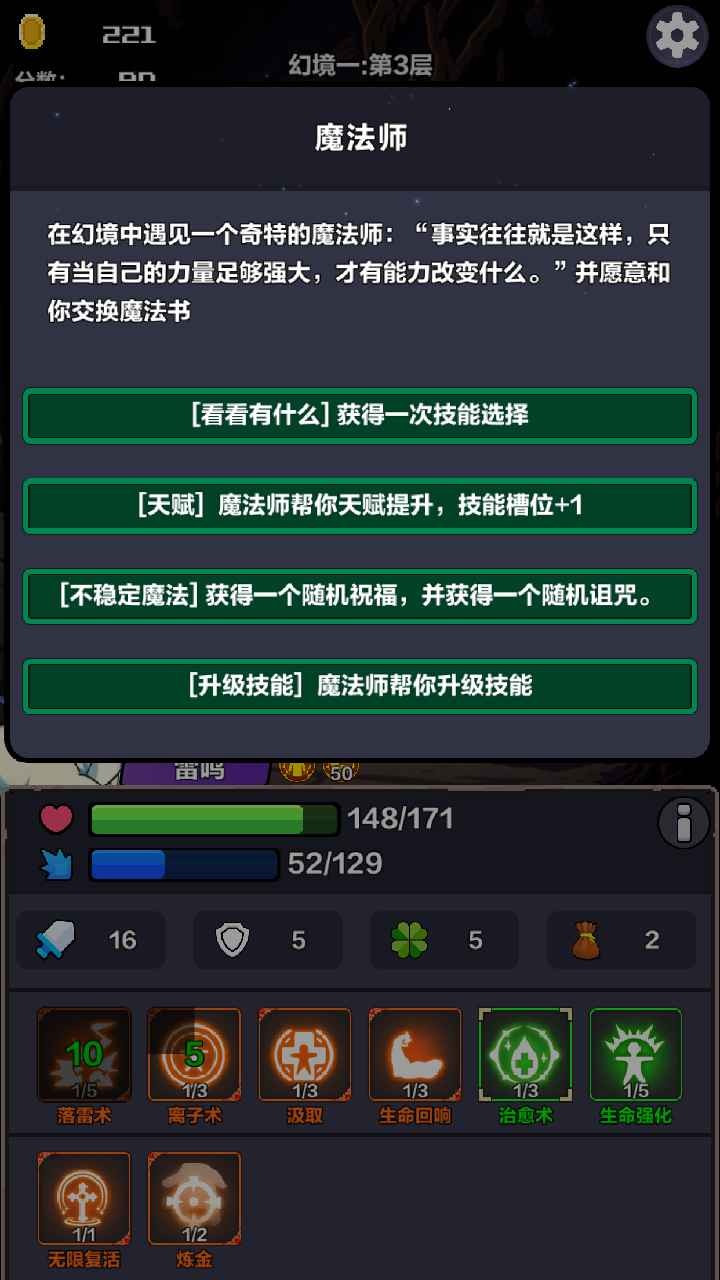This screenshot has width=720, height=1280.
Task: Open the 炼金 skill
Action: [x=194, y=1200]
